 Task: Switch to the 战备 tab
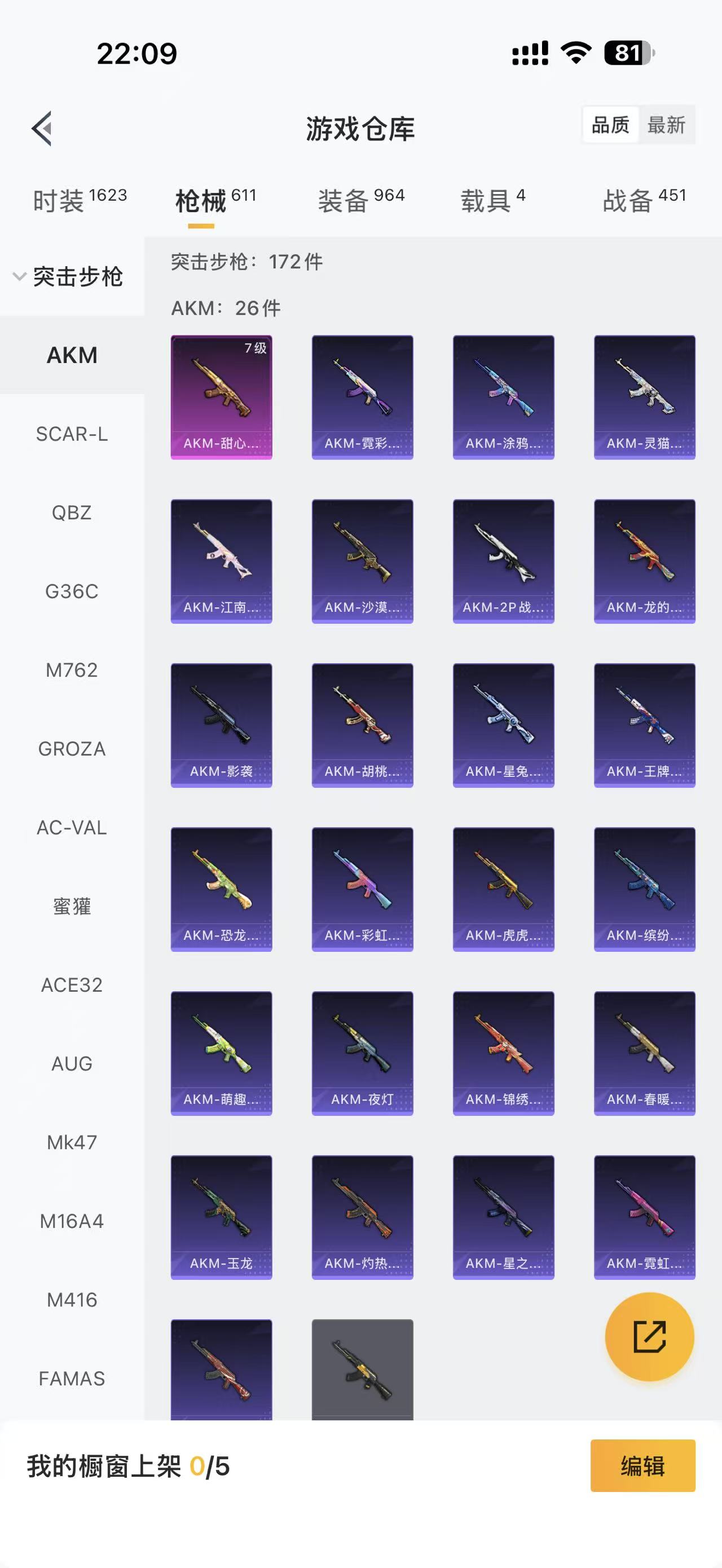(644, 200)
